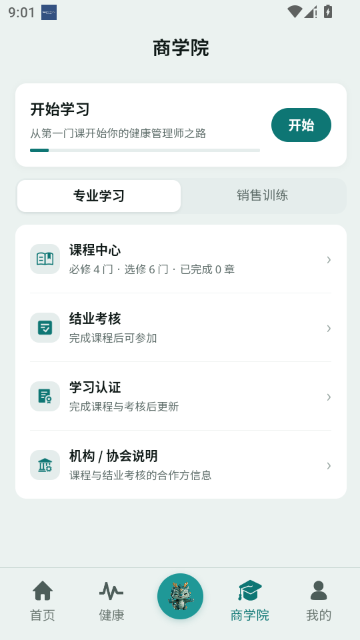View 学习认证 details

(181, 396)
